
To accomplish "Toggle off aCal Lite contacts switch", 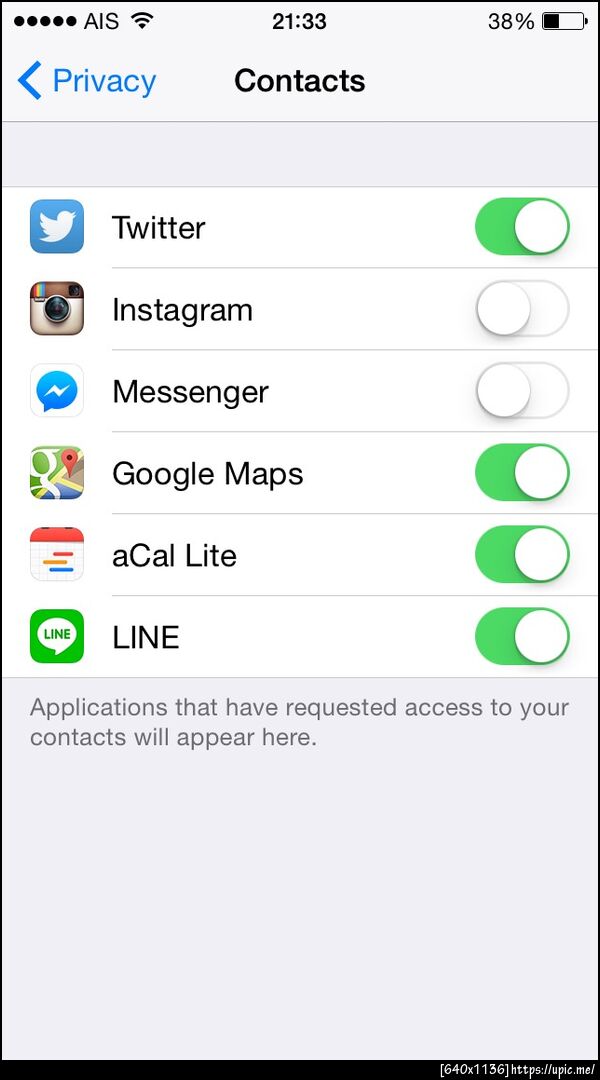I will pyautogui.click(x=521, y=555).
